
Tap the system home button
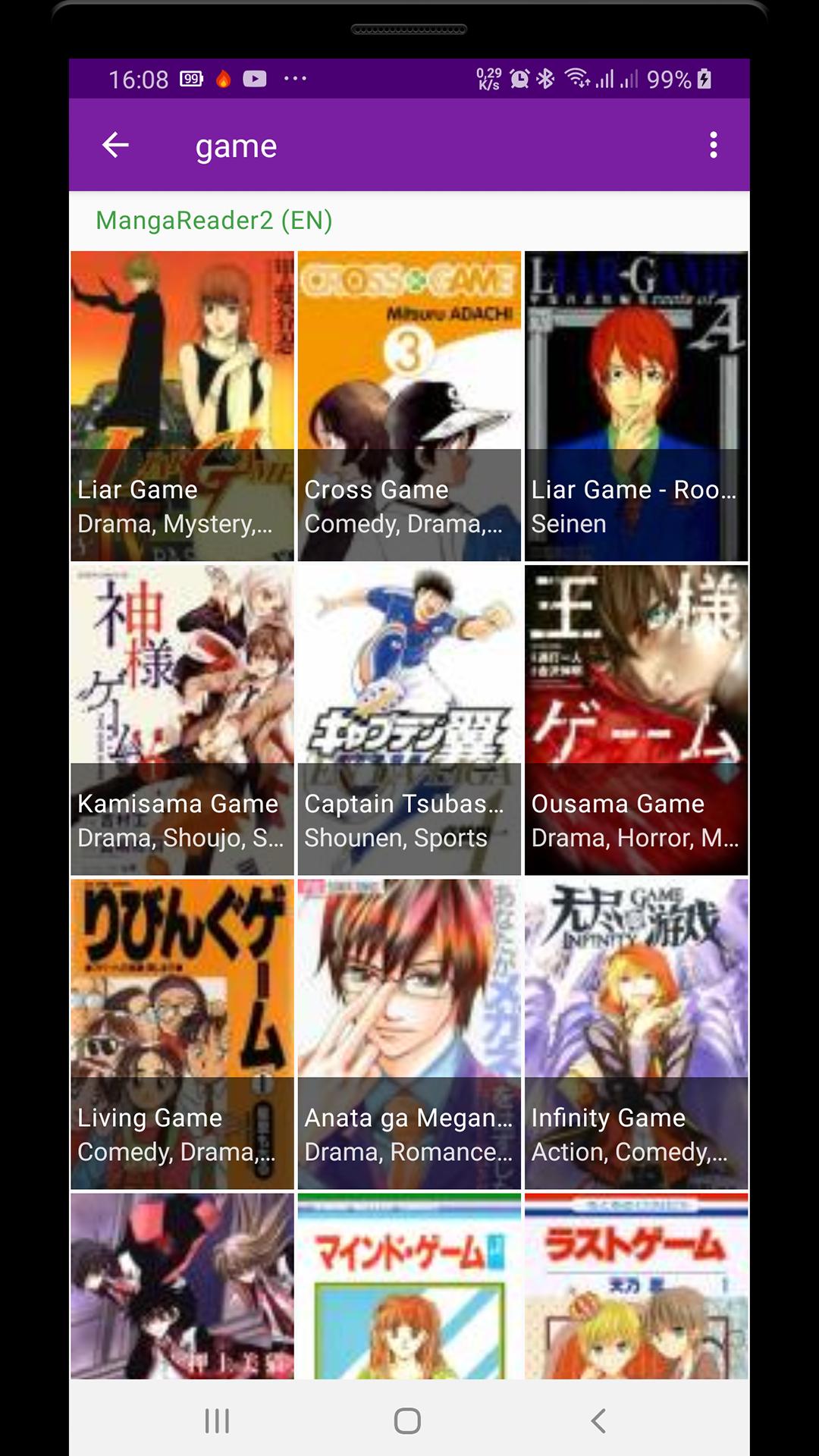tap(407, 1420)
